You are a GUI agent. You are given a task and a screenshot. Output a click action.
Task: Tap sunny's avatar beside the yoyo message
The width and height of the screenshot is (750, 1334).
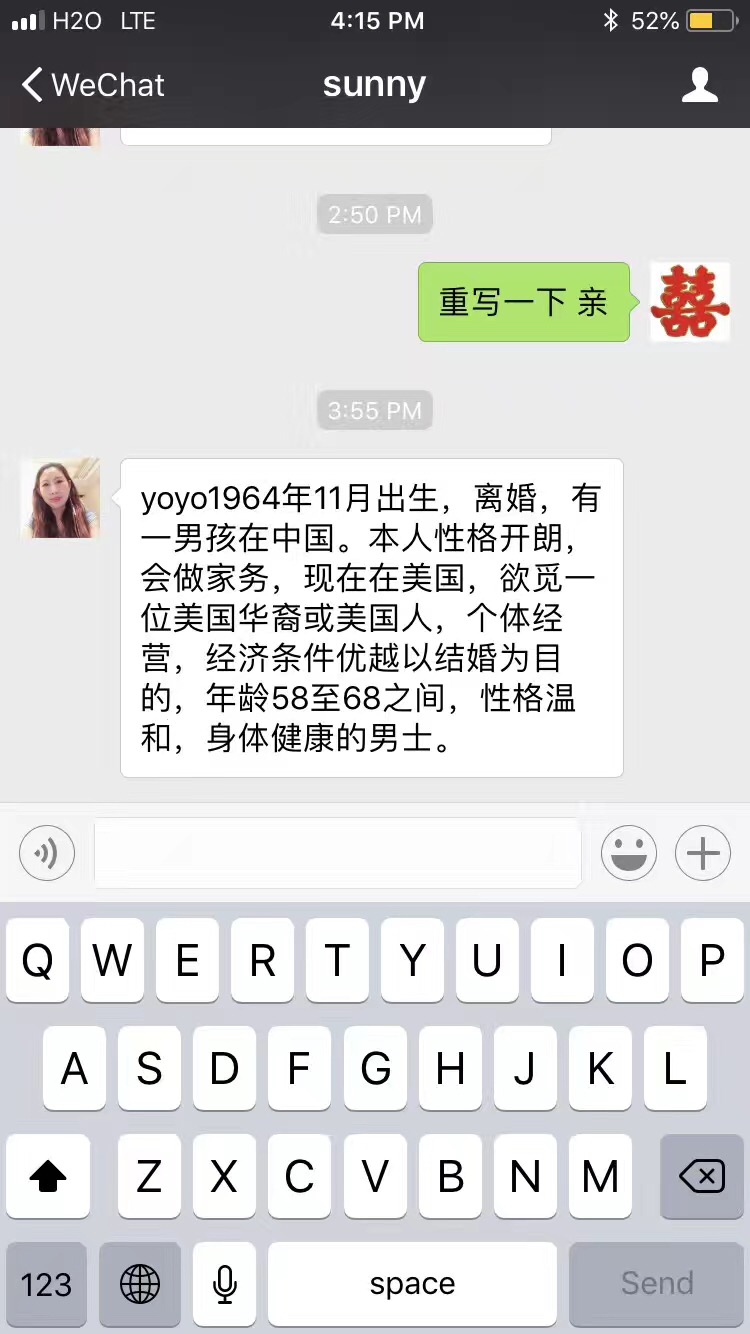(61, 498)
